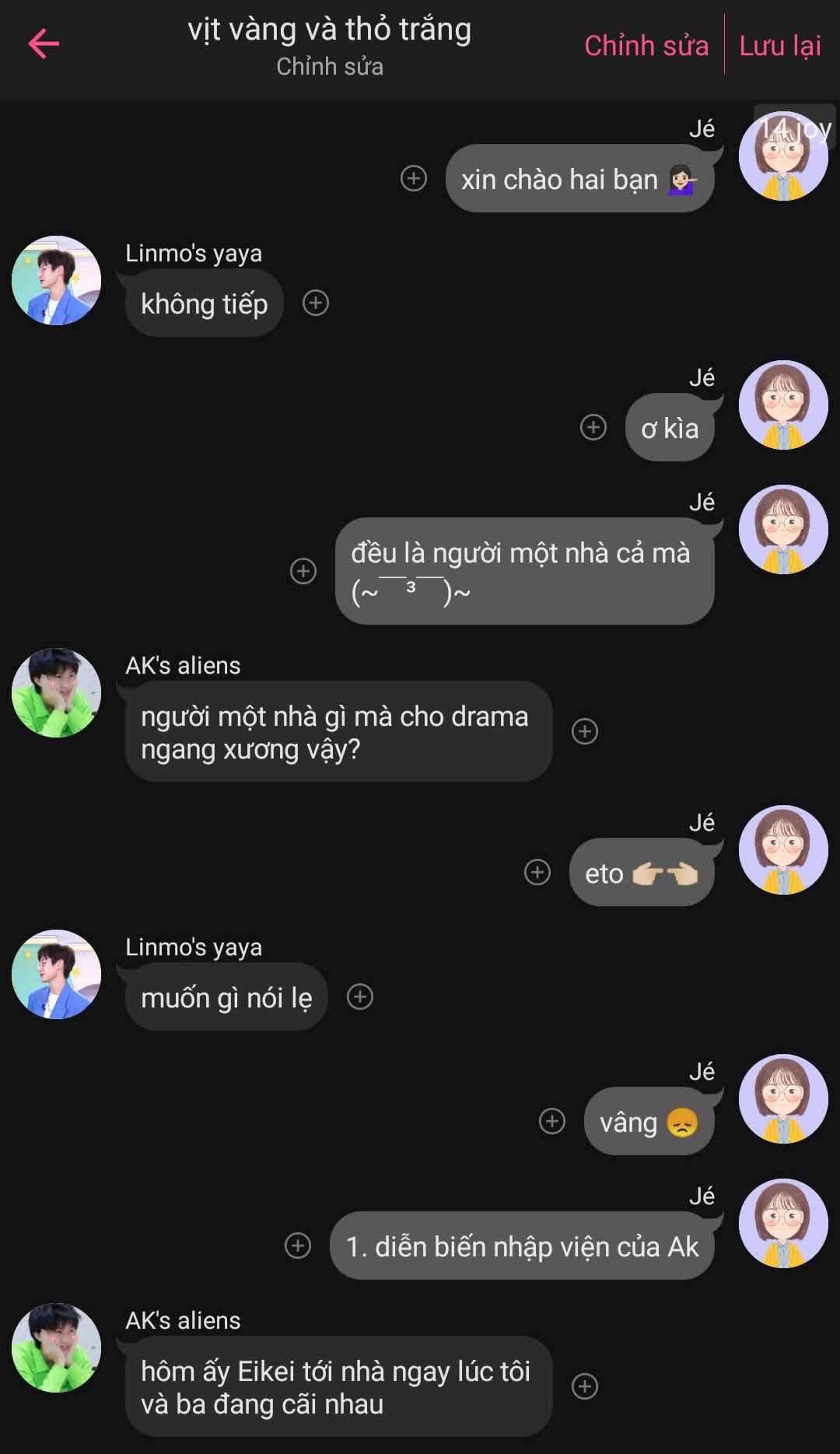Open the "xin chào hai bạn" message bubble

[x=580, y=178]
